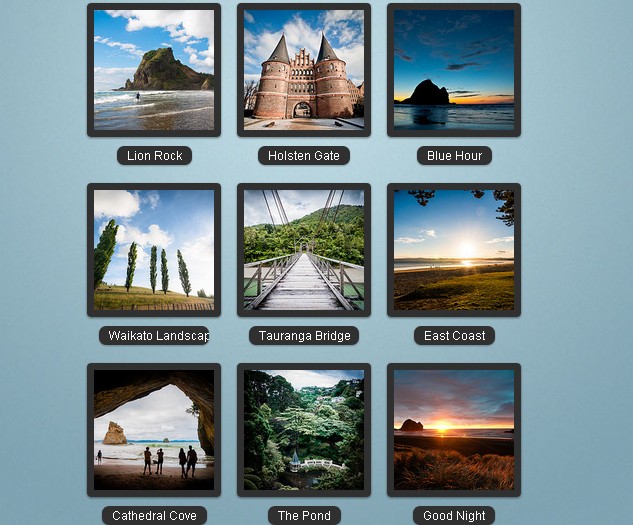Open the Lion Rock photo
The height and width of the screenshot is (525, 633).
pyautogui.click(x=154, y=70)
